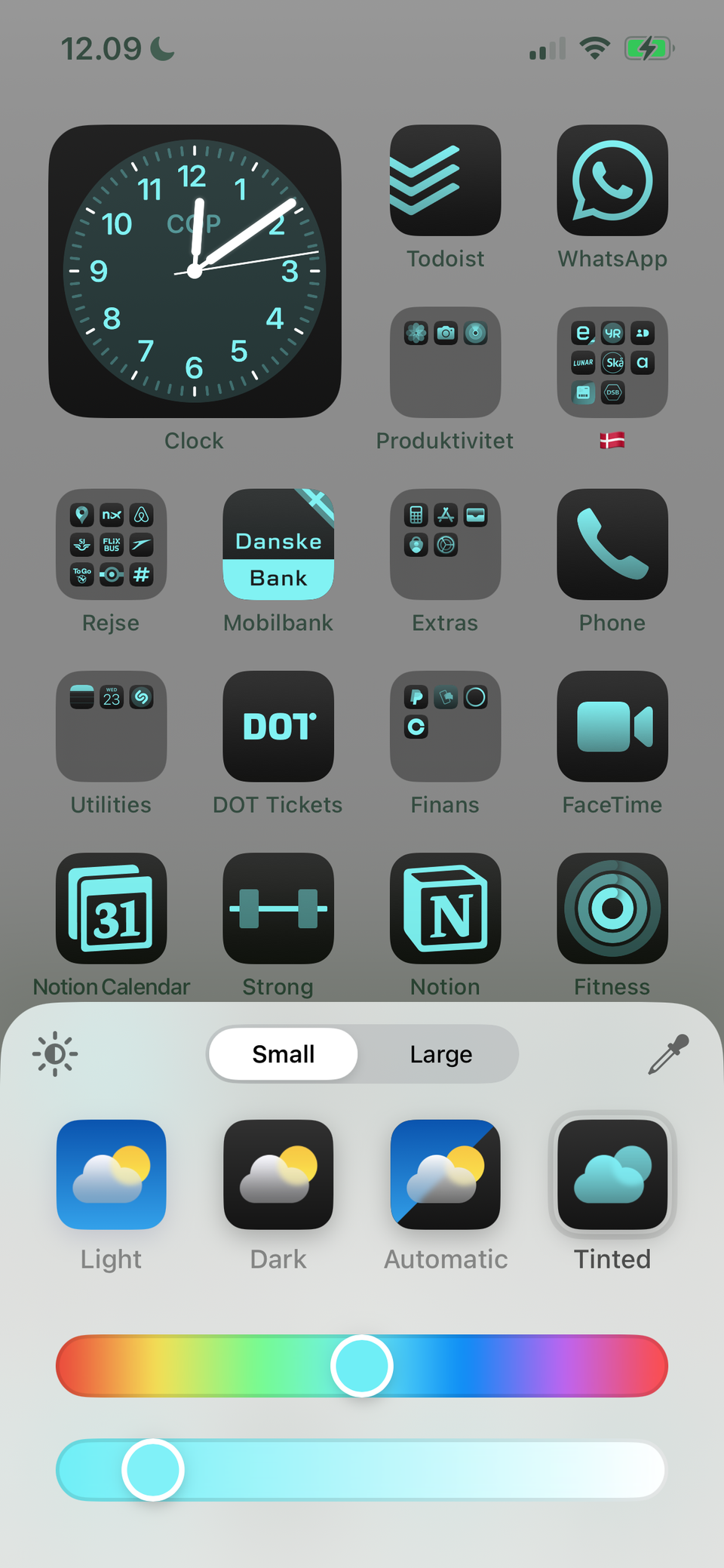Start the FaceTime app
Image resolution: width=724 pixels, height=1568 pixels.
[612, 726]
